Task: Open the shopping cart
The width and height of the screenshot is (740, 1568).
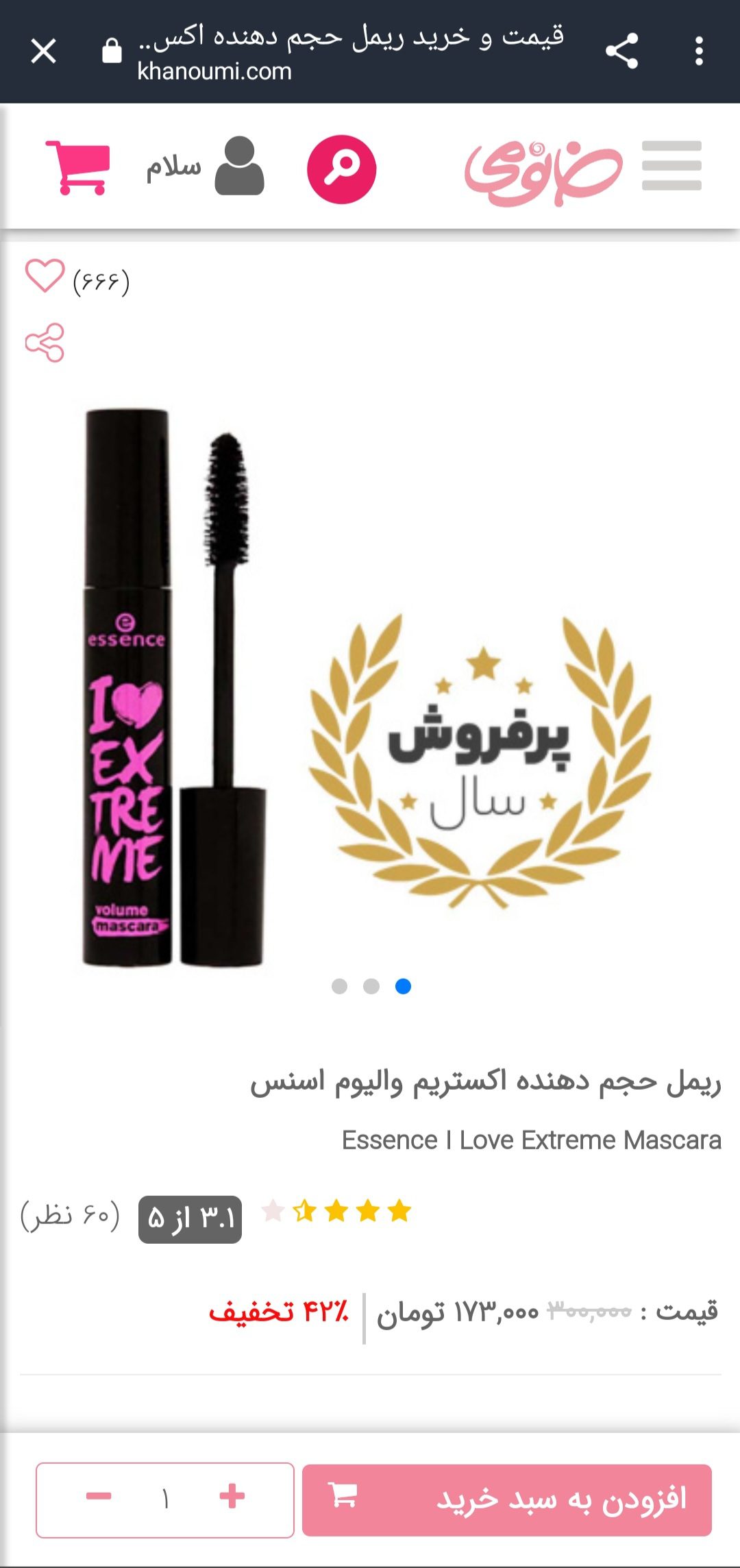Action: [x=77, y=168]
